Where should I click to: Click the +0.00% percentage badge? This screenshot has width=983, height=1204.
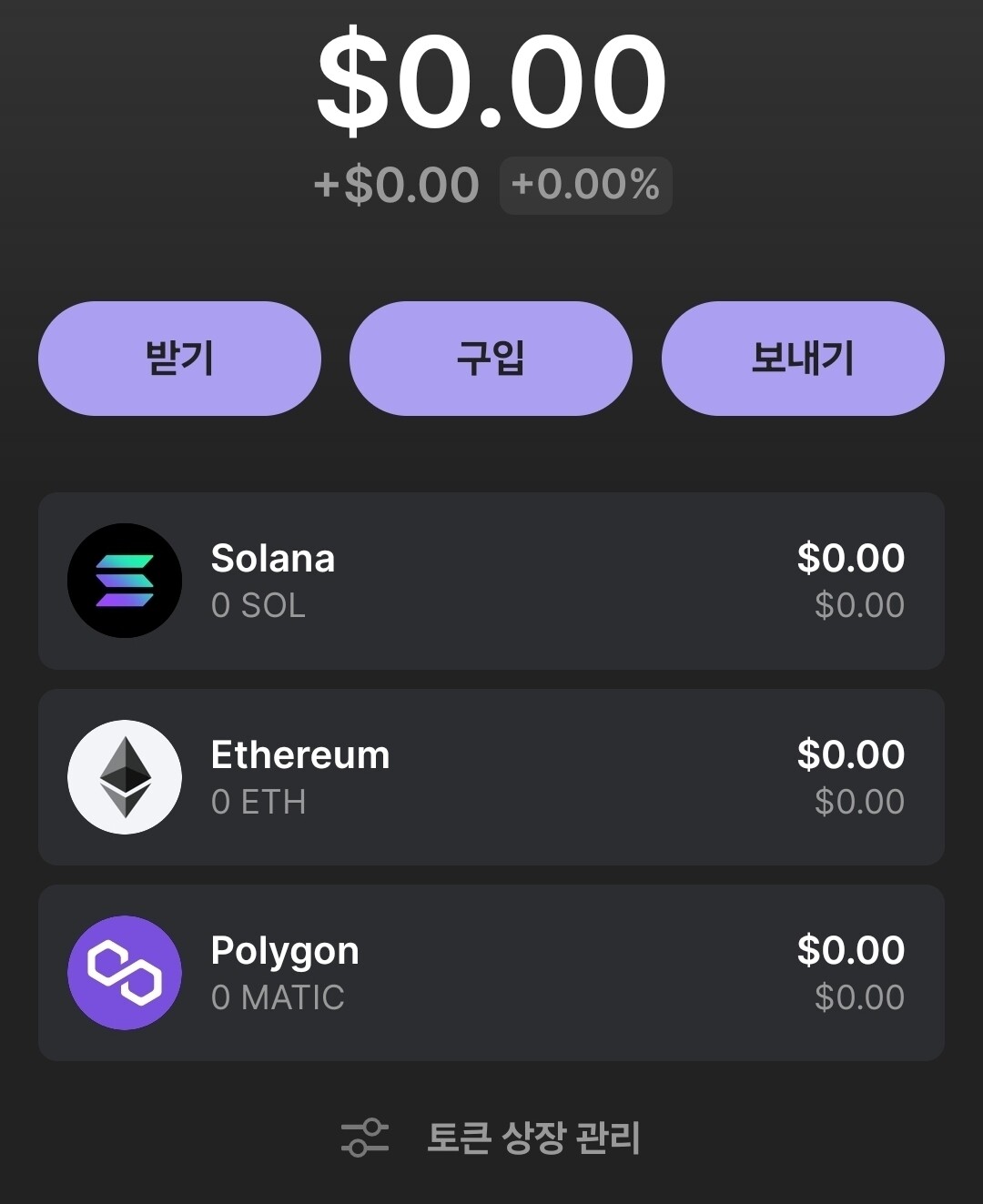tap(585, 185)
